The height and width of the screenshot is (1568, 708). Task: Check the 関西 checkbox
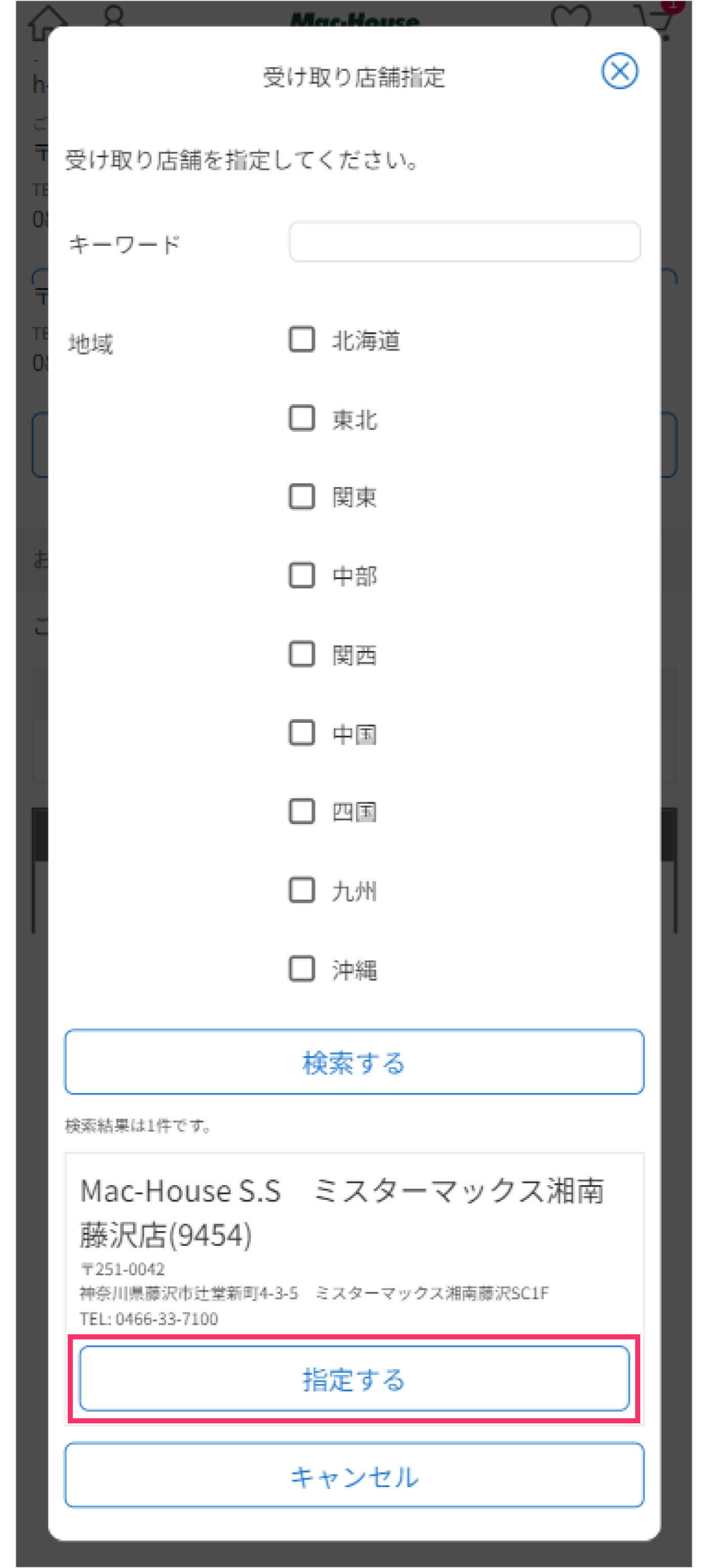[x=301, y=655]
